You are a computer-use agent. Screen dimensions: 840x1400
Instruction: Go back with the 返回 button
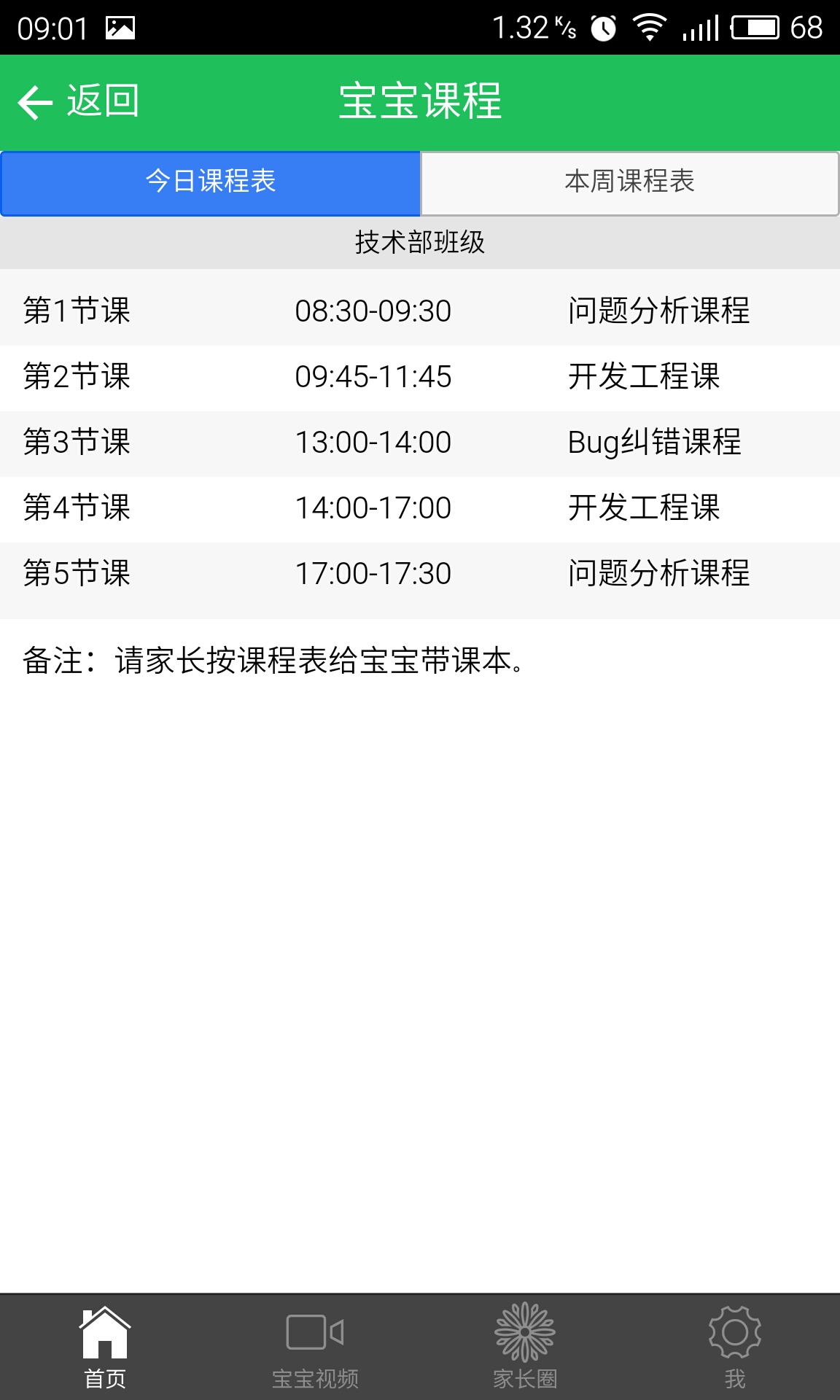click(x=79, y=101)
